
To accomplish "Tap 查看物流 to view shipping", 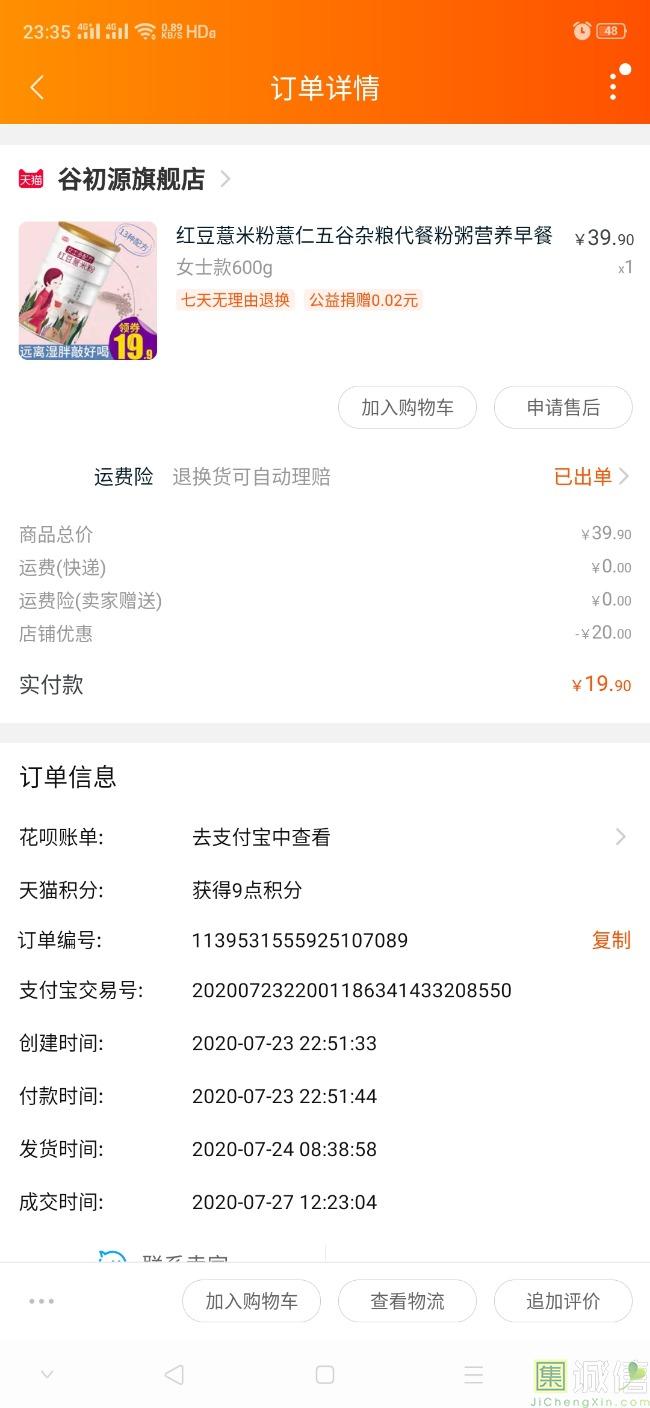I will click(407, 1301).
